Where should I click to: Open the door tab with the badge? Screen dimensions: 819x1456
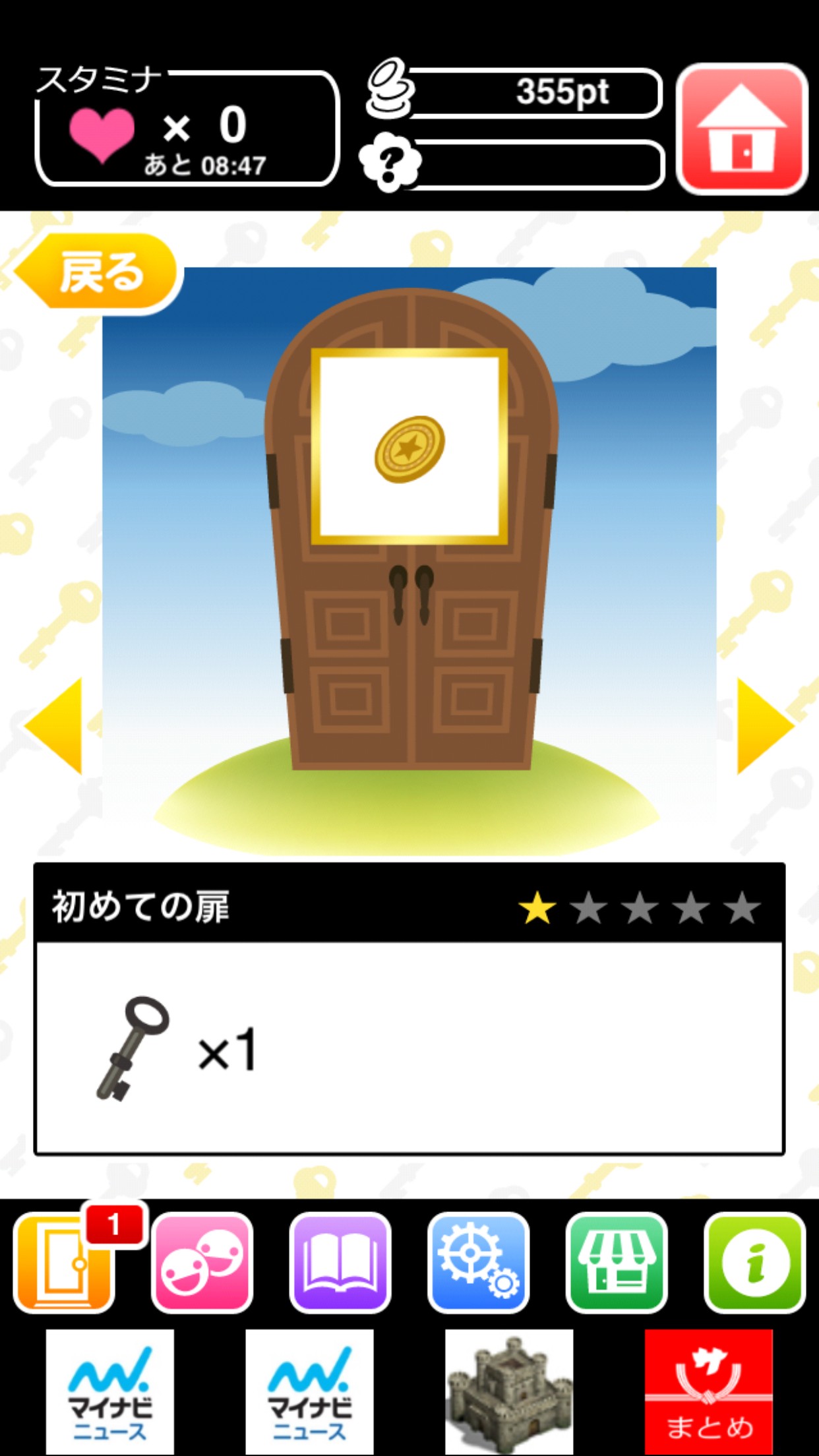pos(64,1262)
